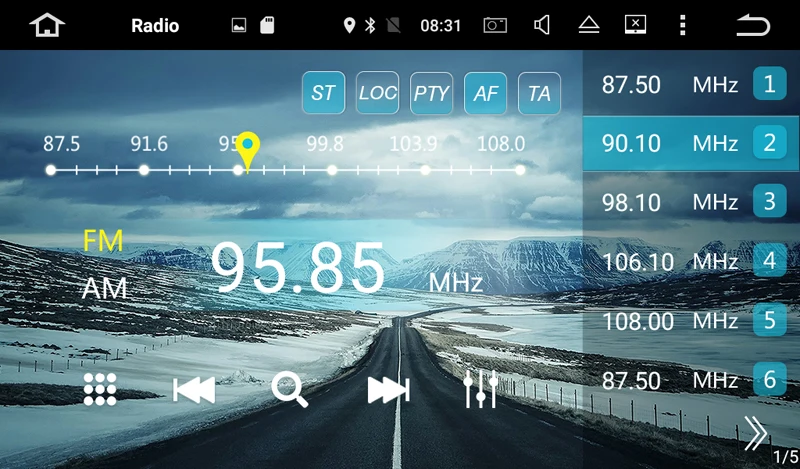800x469 pixels.
Task: Select preset 5 at 108.00 MHz
Action: point(691,320)
